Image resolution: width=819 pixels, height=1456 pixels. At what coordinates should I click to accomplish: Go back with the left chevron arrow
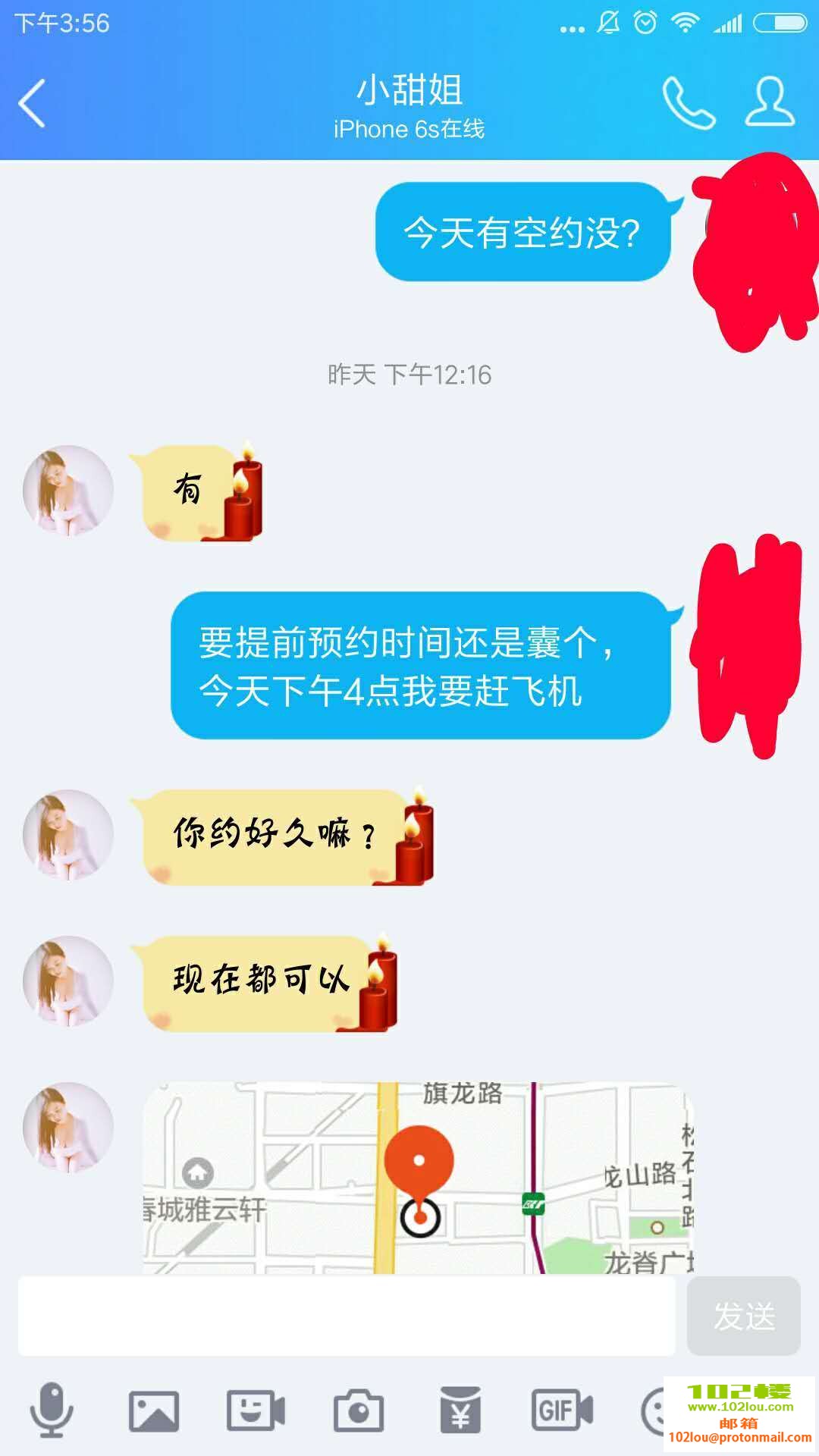[x=32, y=102]
